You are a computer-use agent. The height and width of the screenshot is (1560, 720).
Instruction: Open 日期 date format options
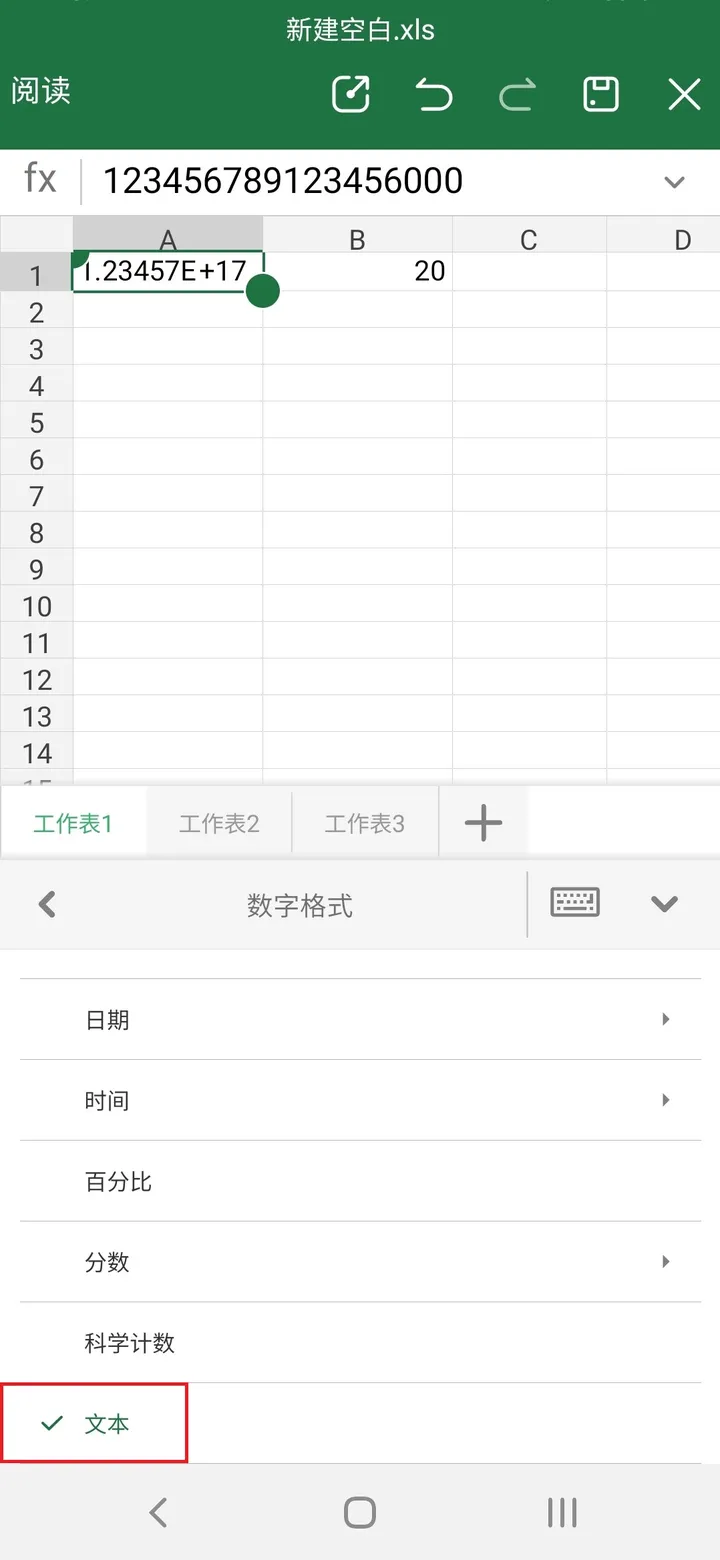[x=360, y=1020]
